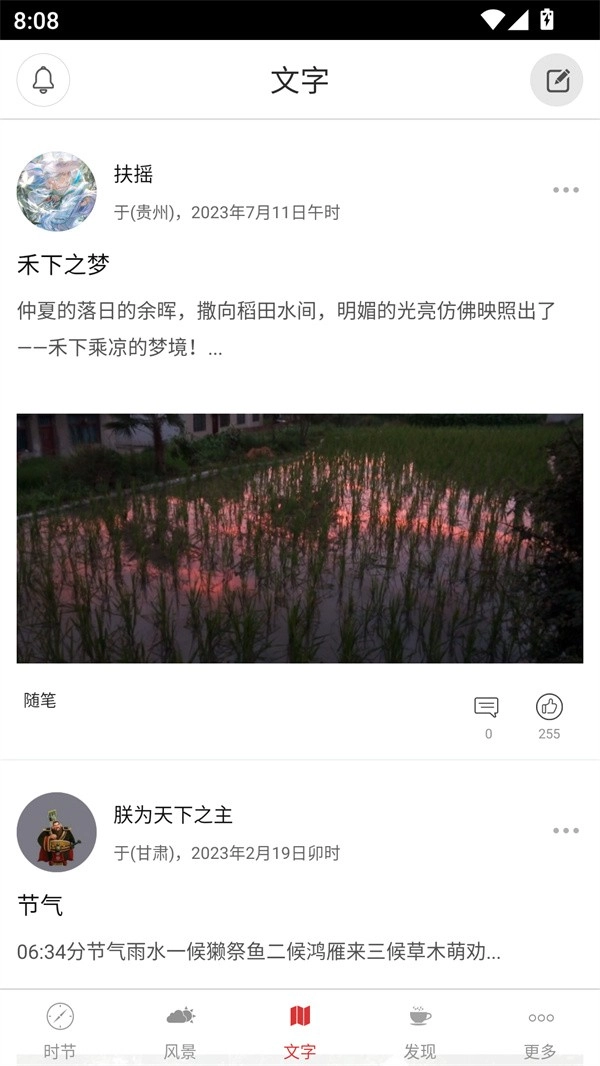600x1066 pixels.
Task: Open 朕为天下之主's profile avatar
Action: (57, 832)
